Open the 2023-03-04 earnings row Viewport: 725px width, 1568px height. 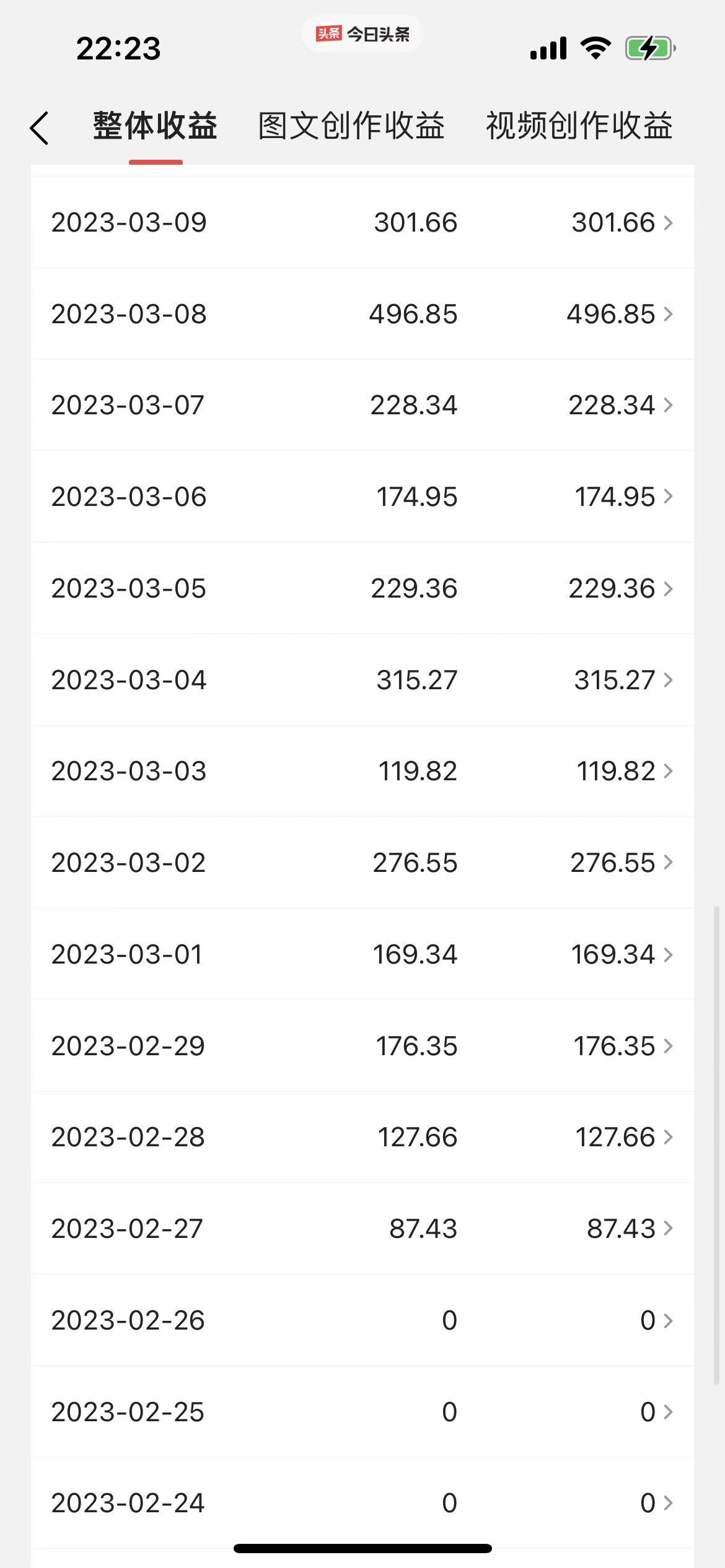tap(362, 680)
